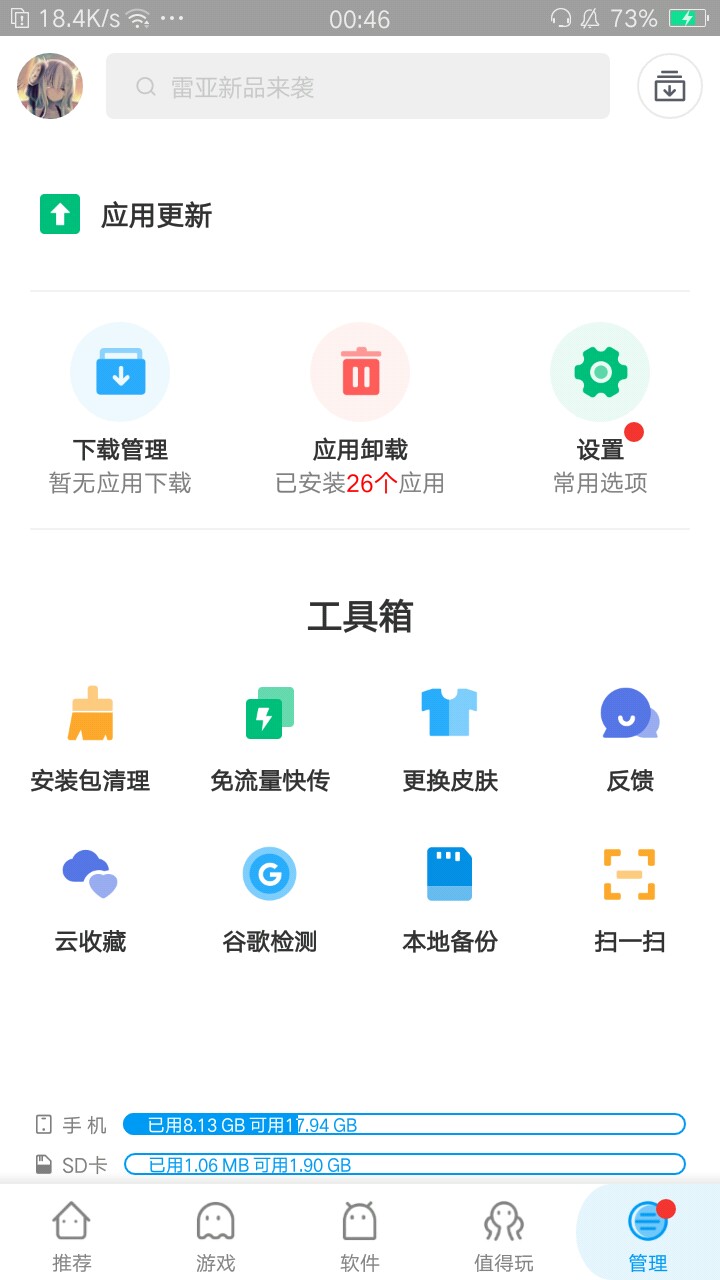Switch to the 推荐 tab

tap(72, 1234)
